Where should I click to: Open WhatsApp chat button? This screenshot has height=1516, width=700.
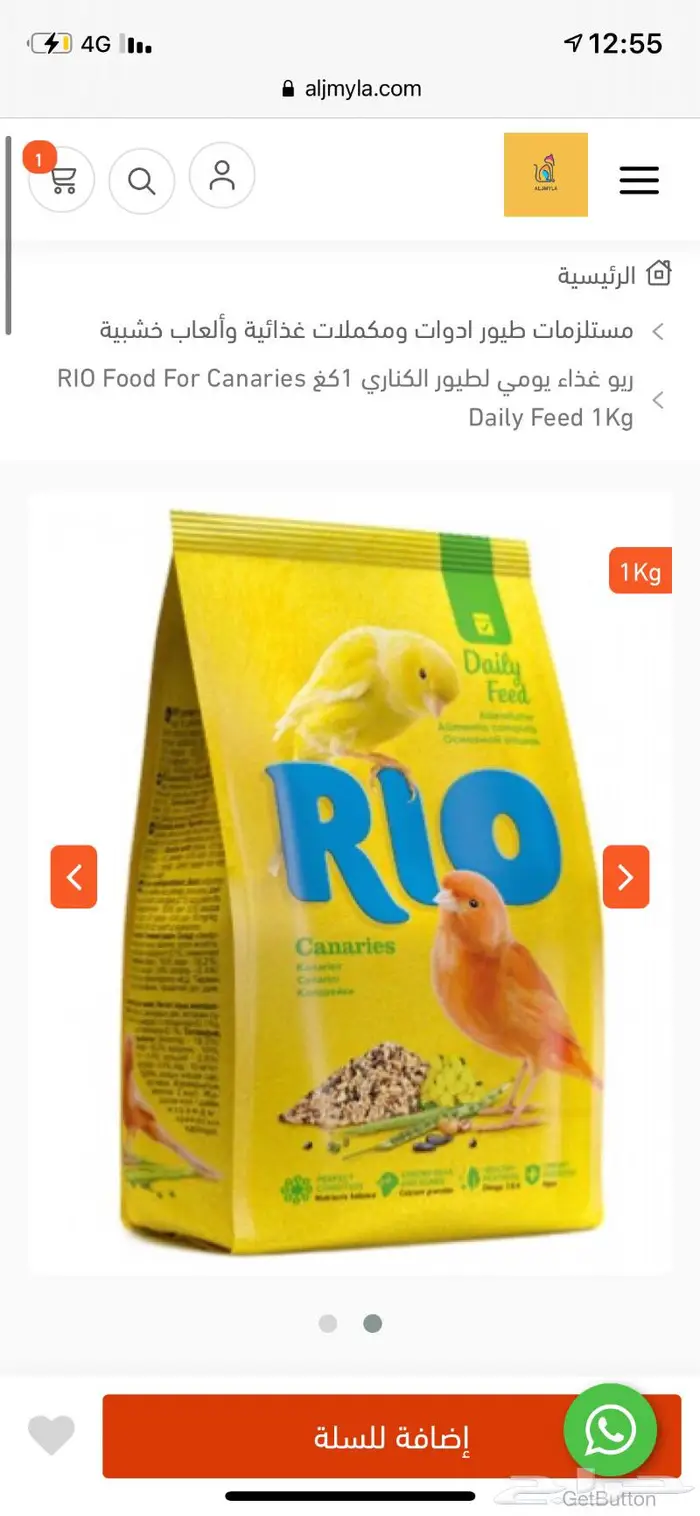610,1430
